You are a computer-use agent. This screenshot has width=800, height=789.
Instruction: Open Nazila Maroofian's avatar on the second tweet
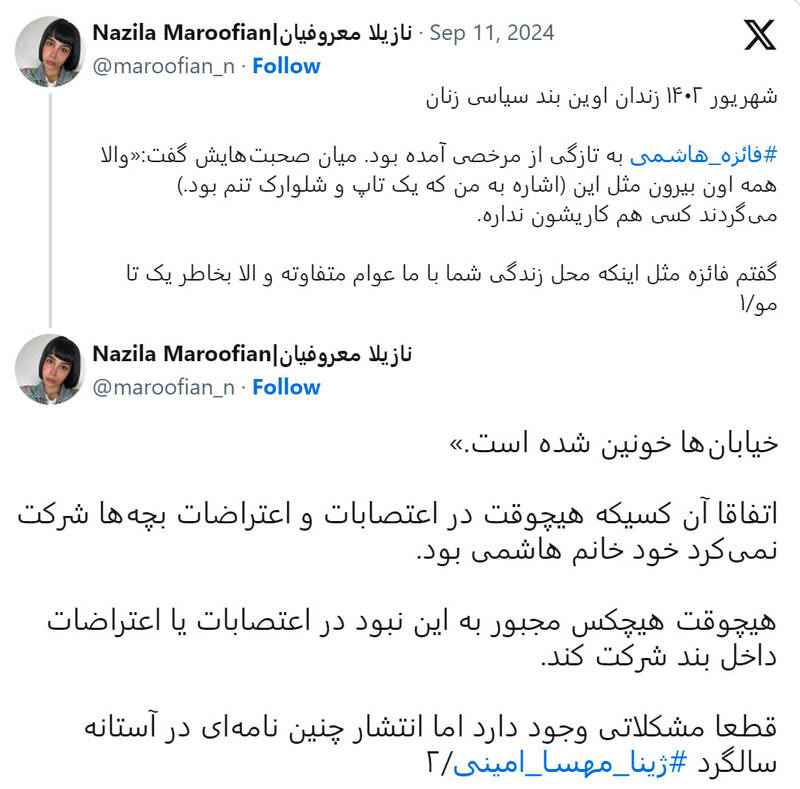click(x=48, y=370)
